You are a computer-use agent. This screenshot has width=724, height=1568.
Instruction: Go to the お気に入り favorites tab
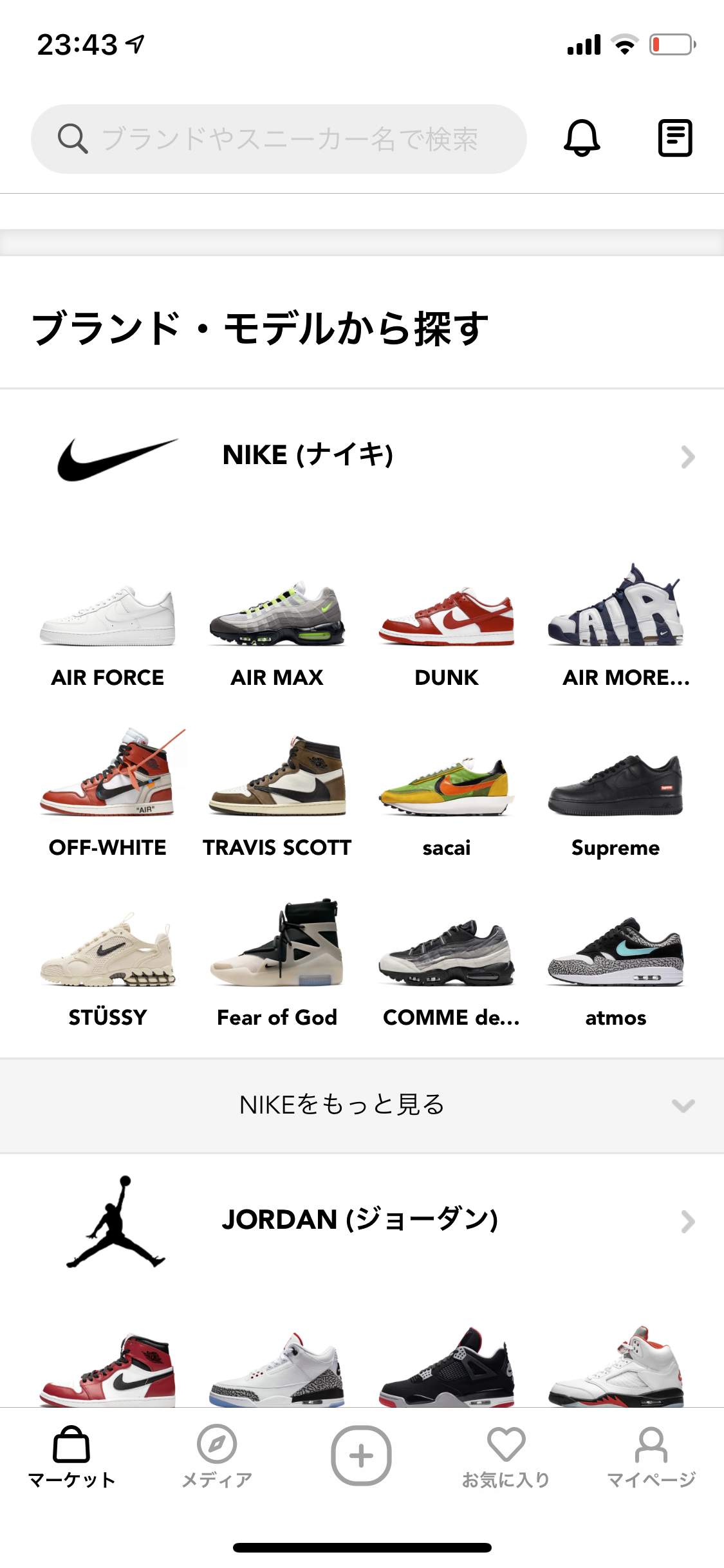(506, 1457)
